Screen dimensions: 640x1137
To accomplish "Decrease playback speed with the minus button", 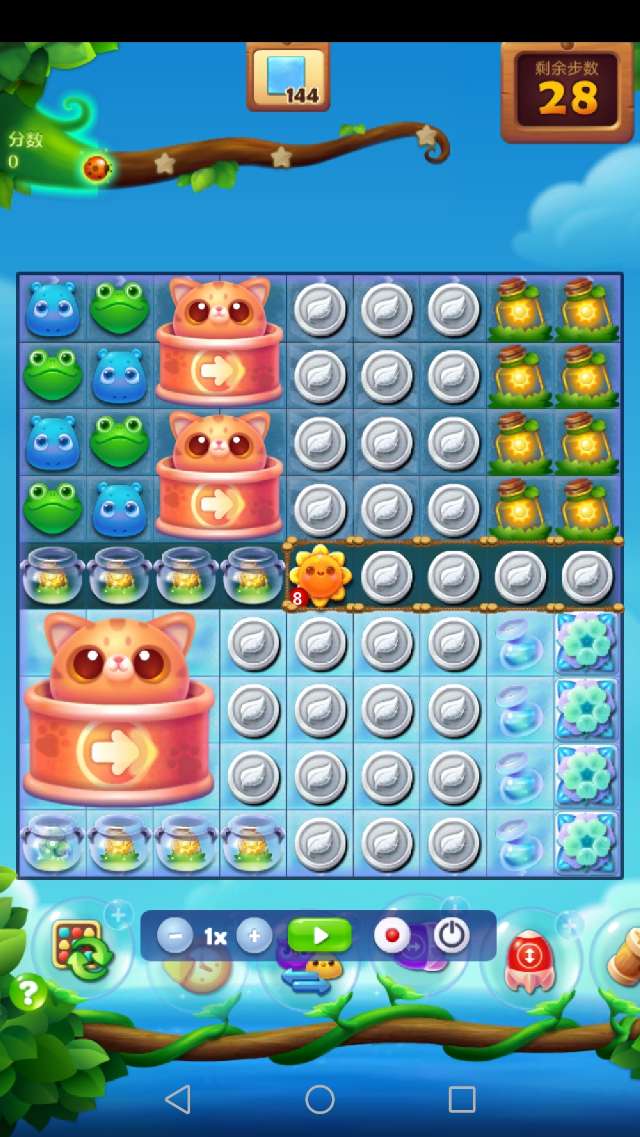I will click(x=175, y=936).
